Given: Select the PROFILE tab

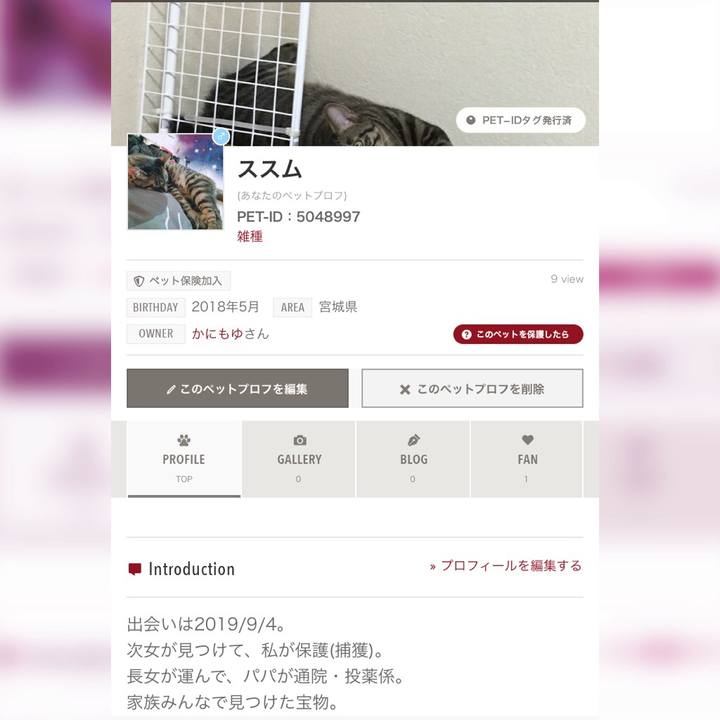Looking at the screenshot, I should tap(184, 459).
